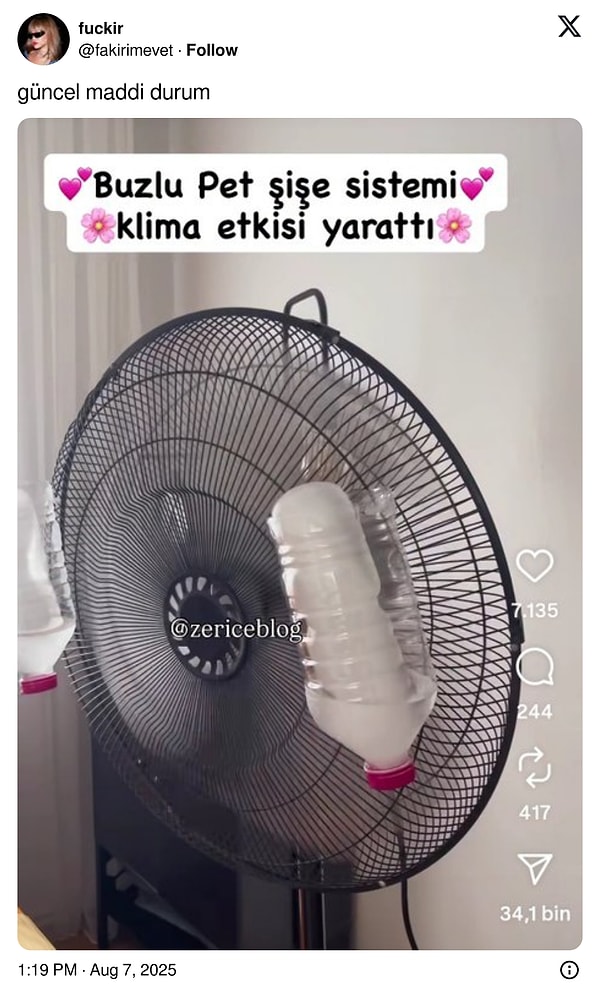Open the Aug 7, 2025 timestamp link
The width and height of the screenshot is (600, 1000).
click(97, 970)
